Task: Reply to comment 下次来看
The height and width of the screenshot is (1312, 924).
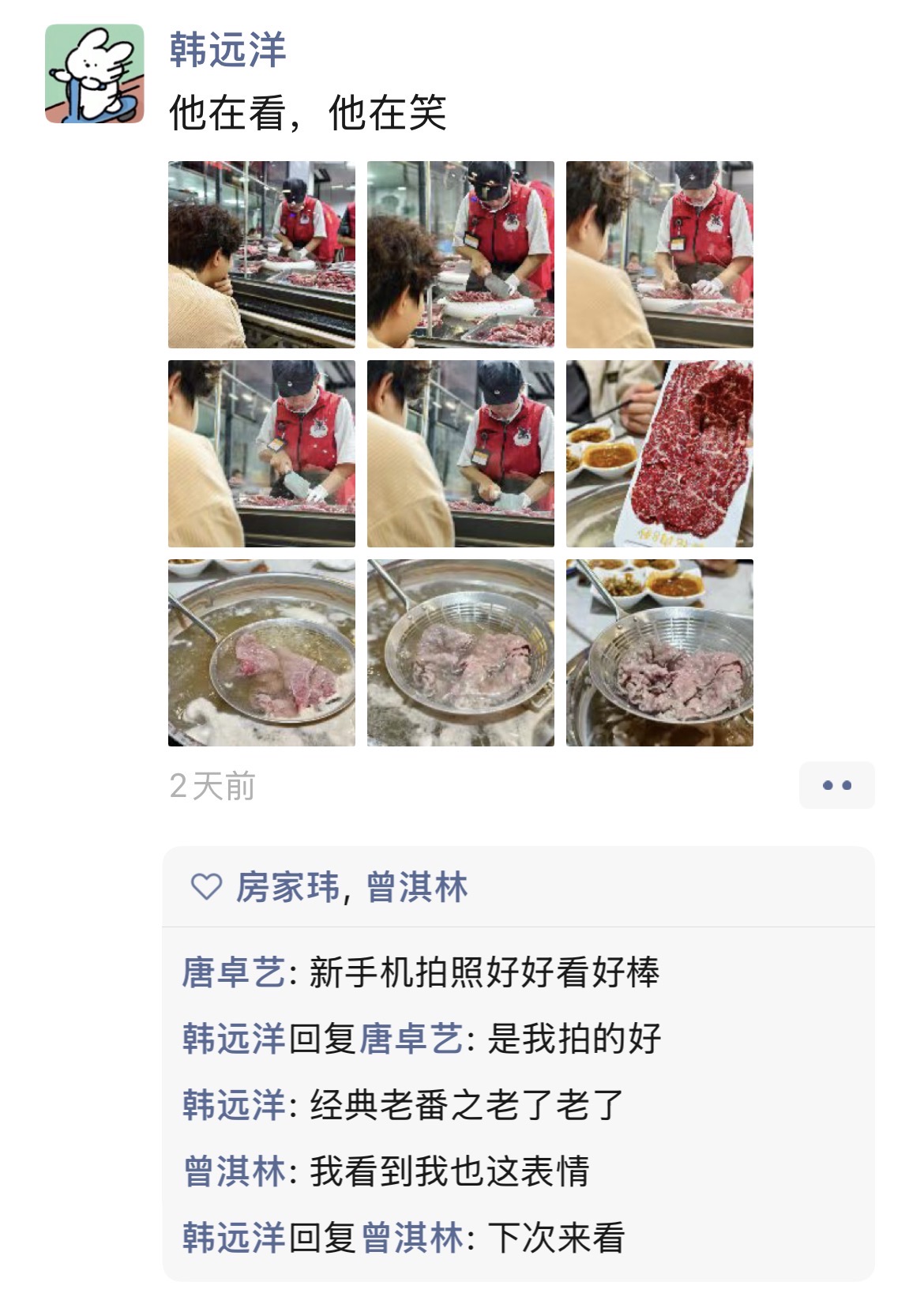Action: point(556,1238)
